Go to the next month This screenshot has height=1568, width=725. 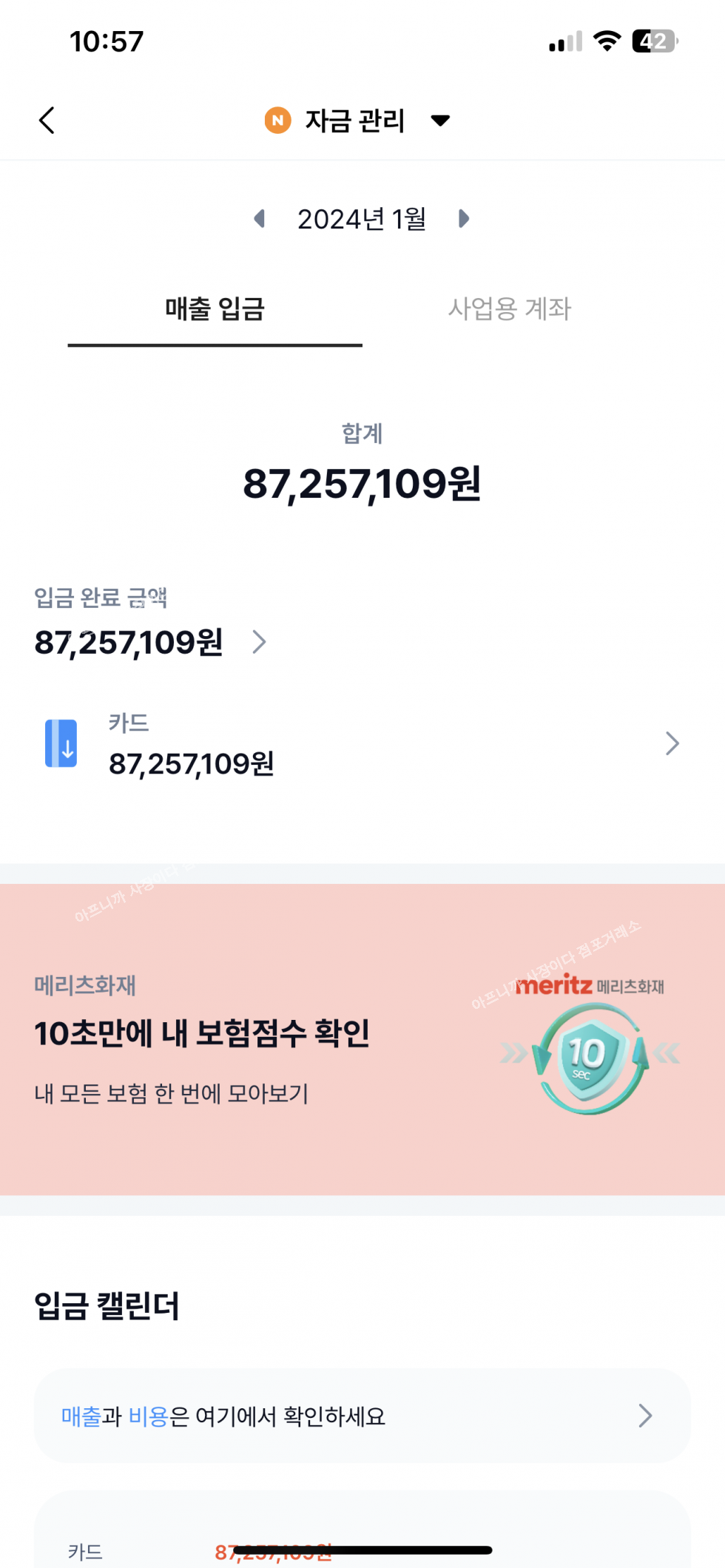point(464,219)
